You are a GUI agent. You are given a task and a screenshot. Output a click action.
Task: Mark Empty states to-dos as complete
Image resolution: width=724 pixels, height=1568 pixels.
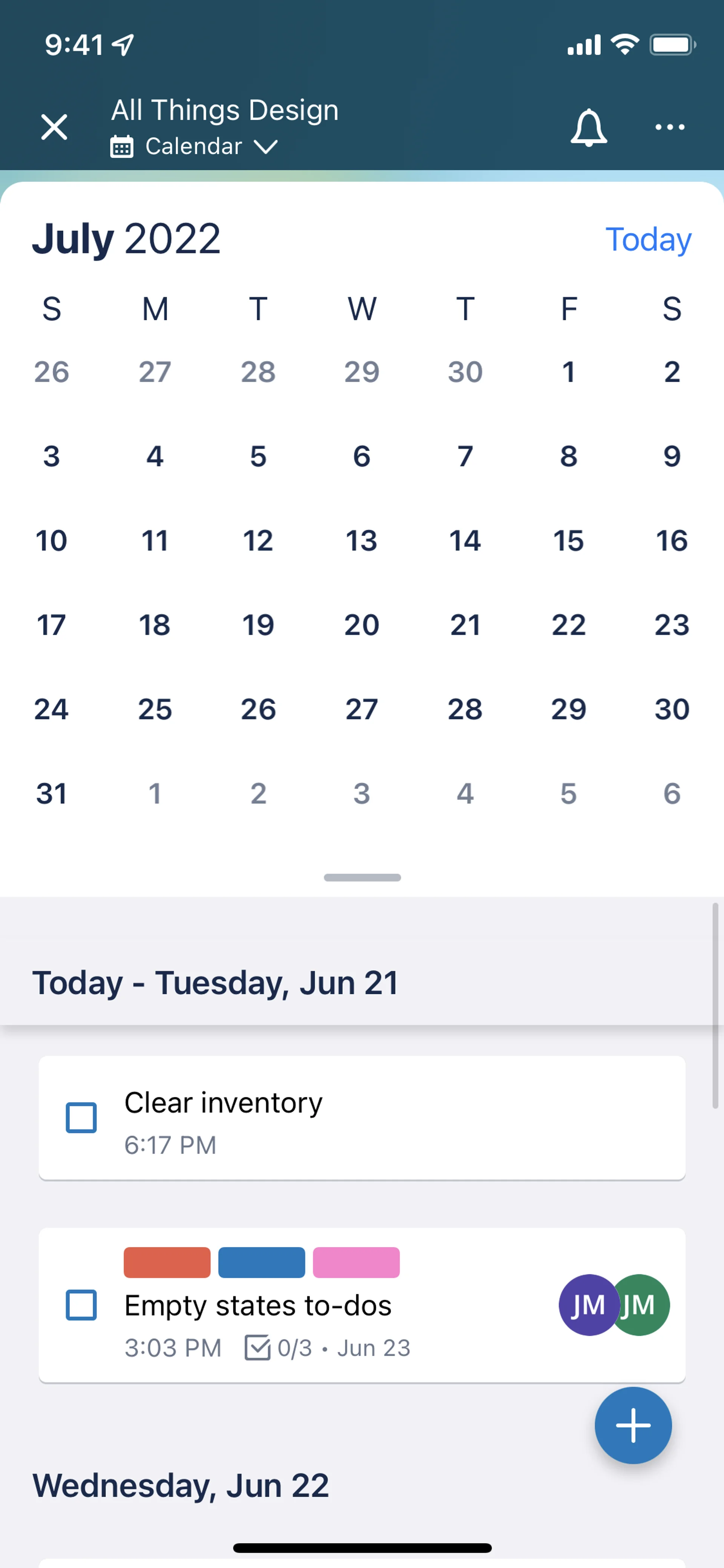81,1305
